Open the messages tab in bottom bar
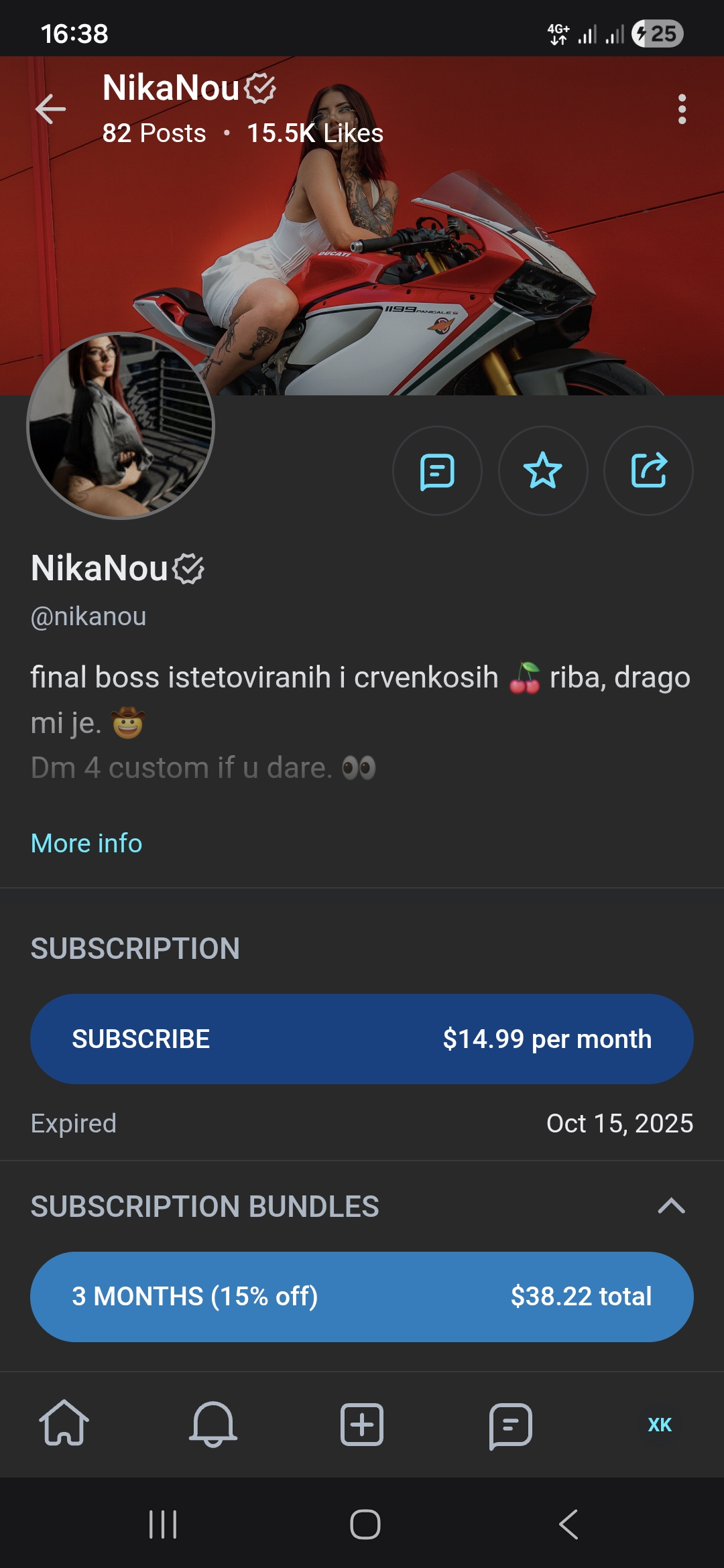The height and width of the screenshot is (1568, 724). pos(511,1424)
